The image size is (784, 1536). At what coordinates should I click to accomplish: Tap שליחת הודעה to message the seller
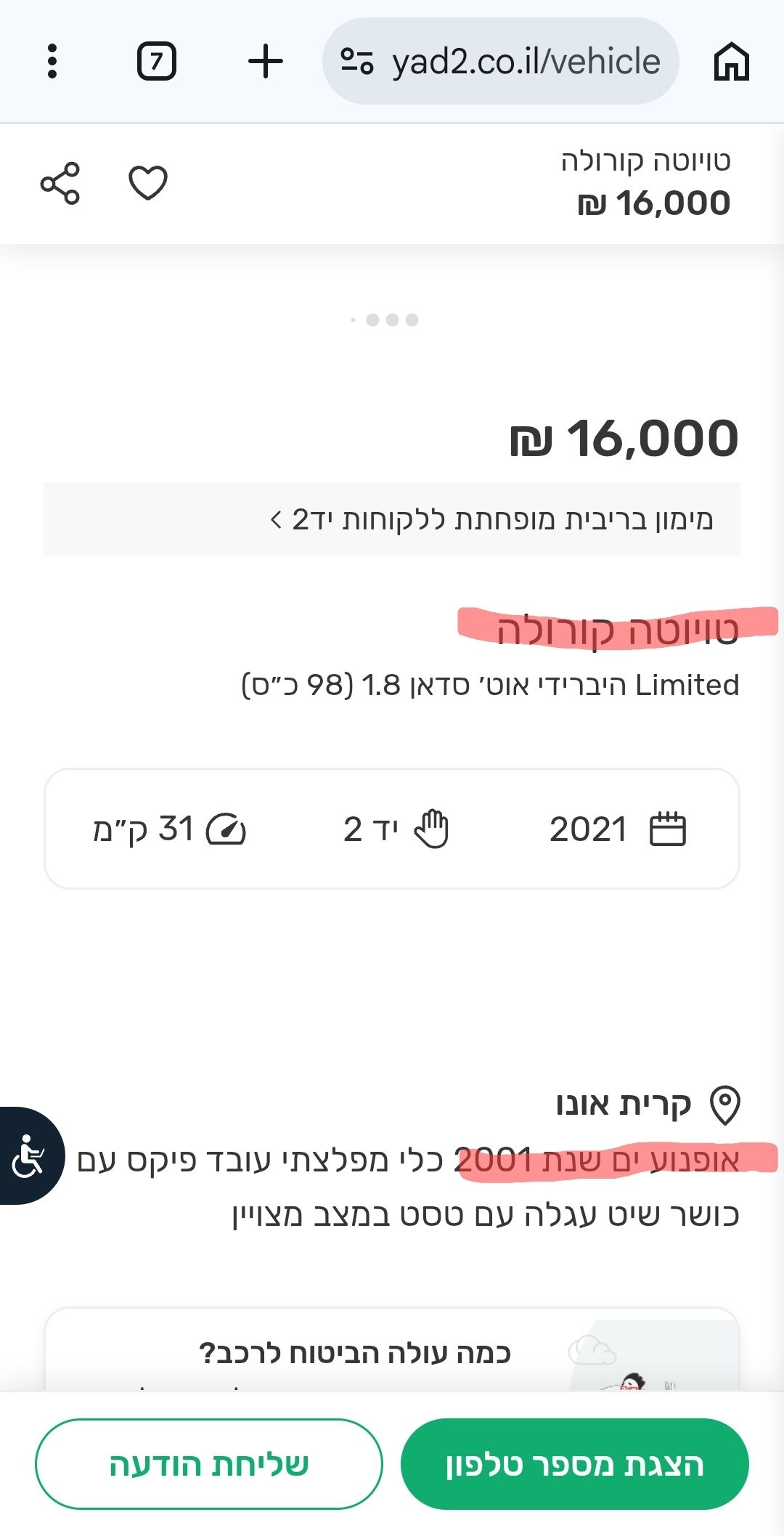(209, 1464)
